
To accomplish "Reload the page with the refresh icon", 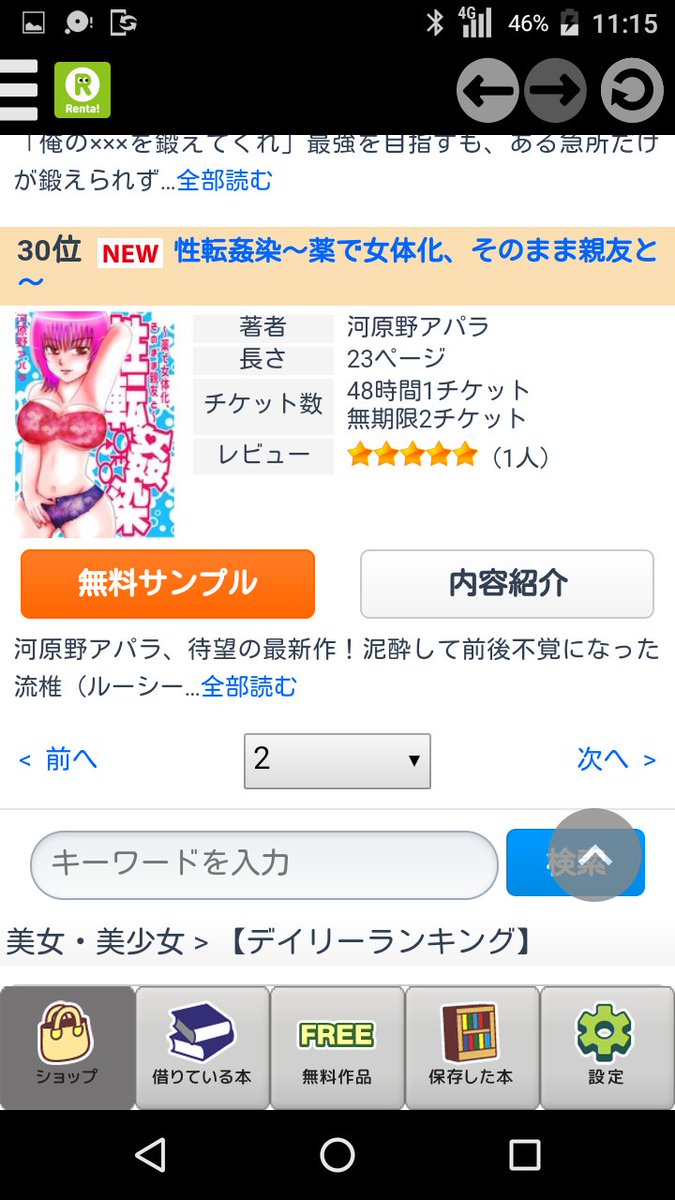I will [x=632, y=91].
